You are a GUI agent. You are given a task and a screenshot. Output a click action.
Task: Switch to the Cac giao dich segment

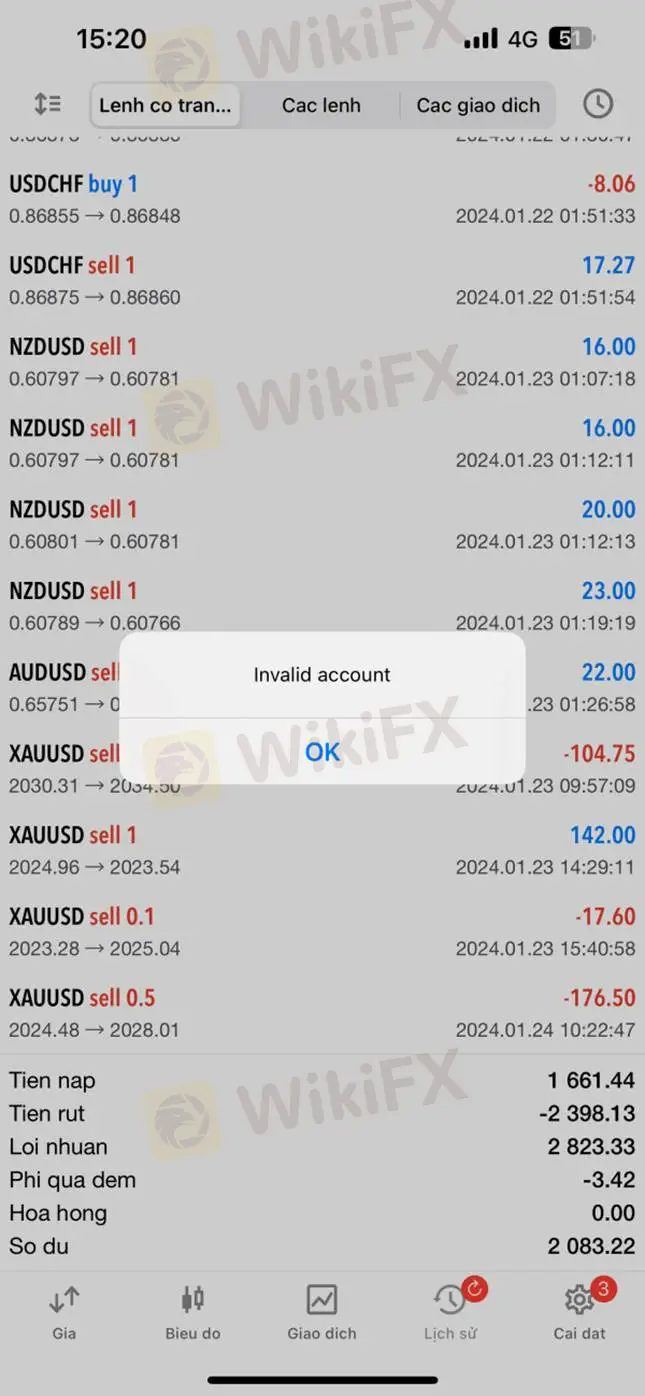(478, 105)
